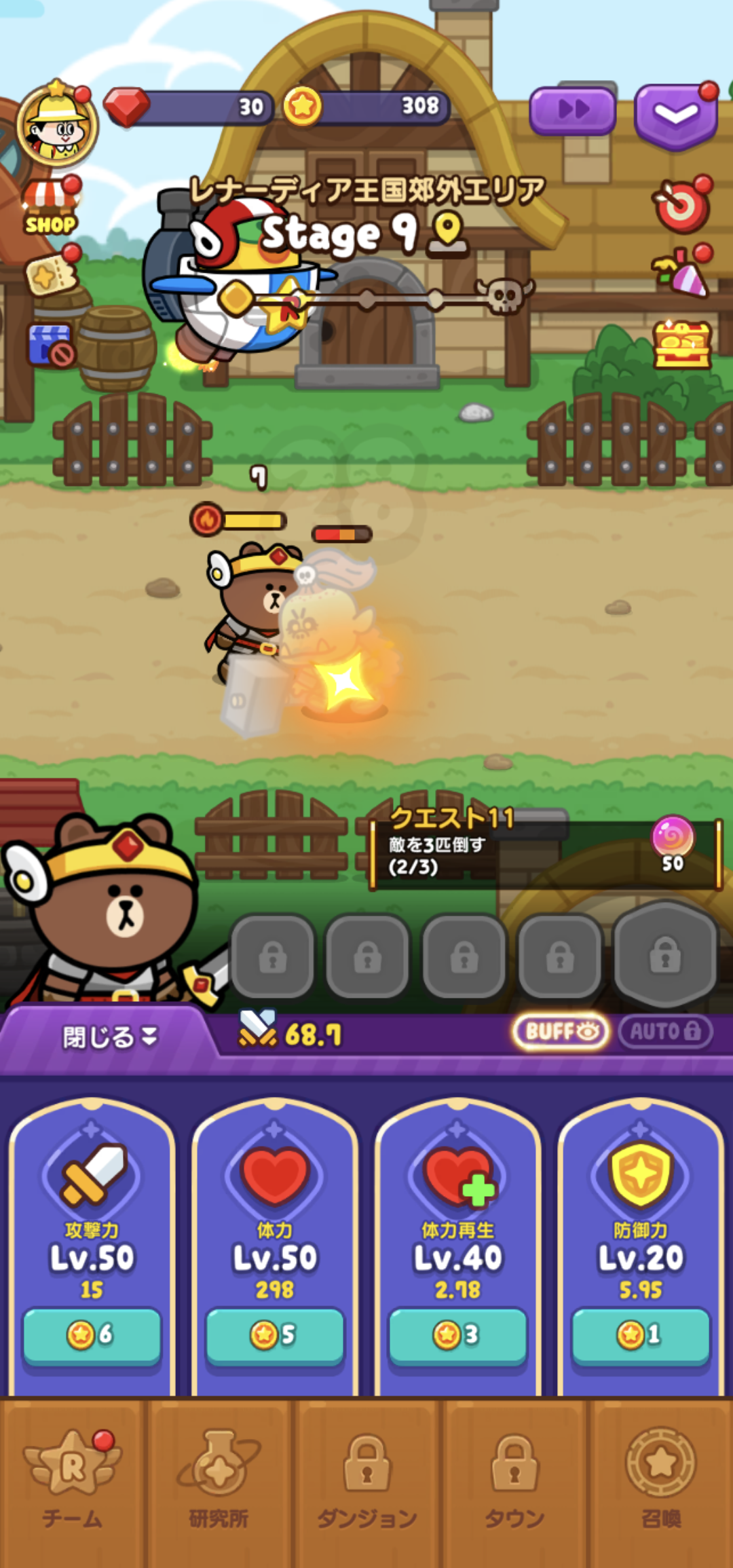
Task: Expand the purple dropdown menu button
Action: (676, 115)
